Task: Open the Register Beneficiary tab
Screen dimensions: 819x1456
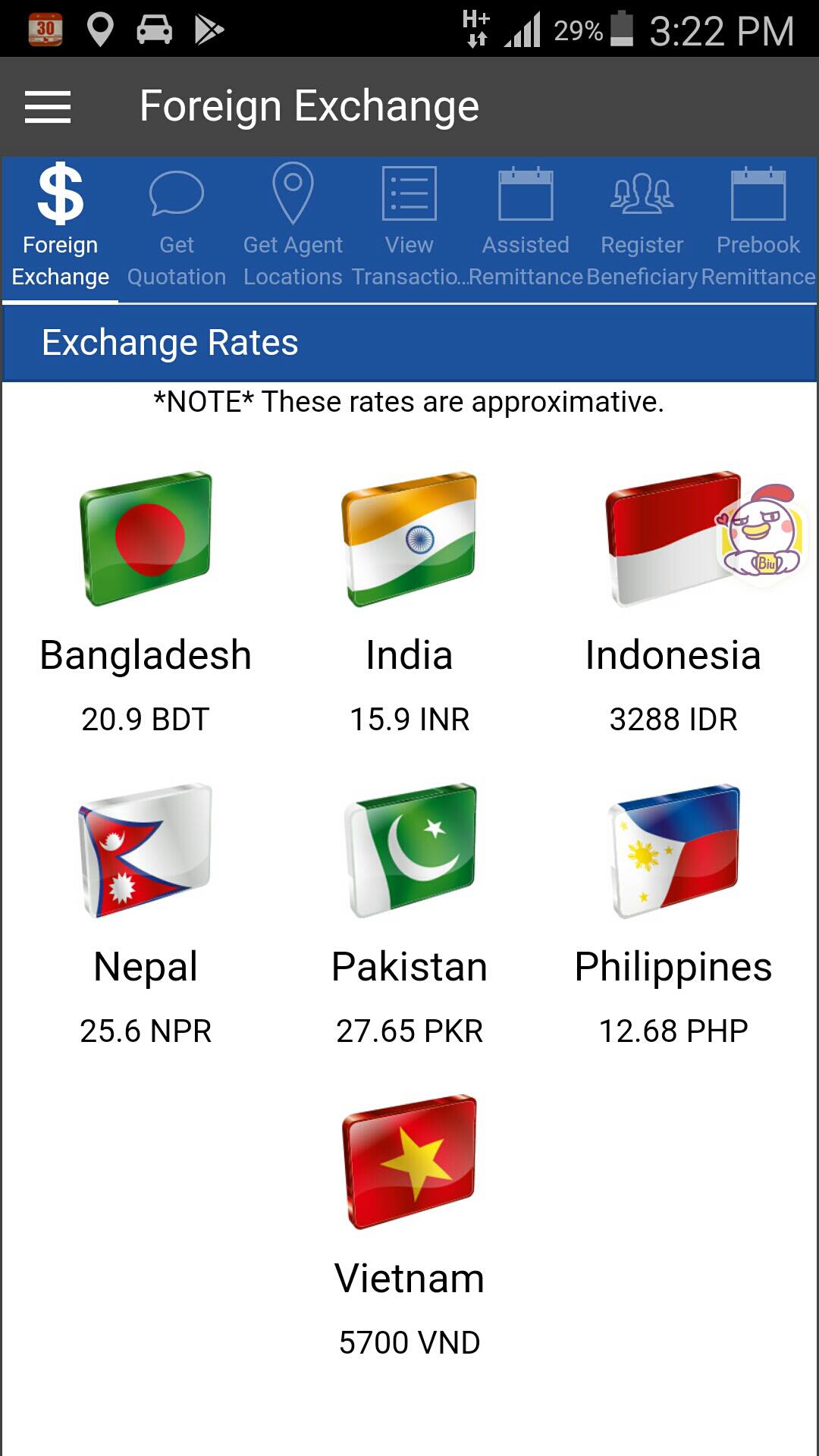Action: point(642,229)
